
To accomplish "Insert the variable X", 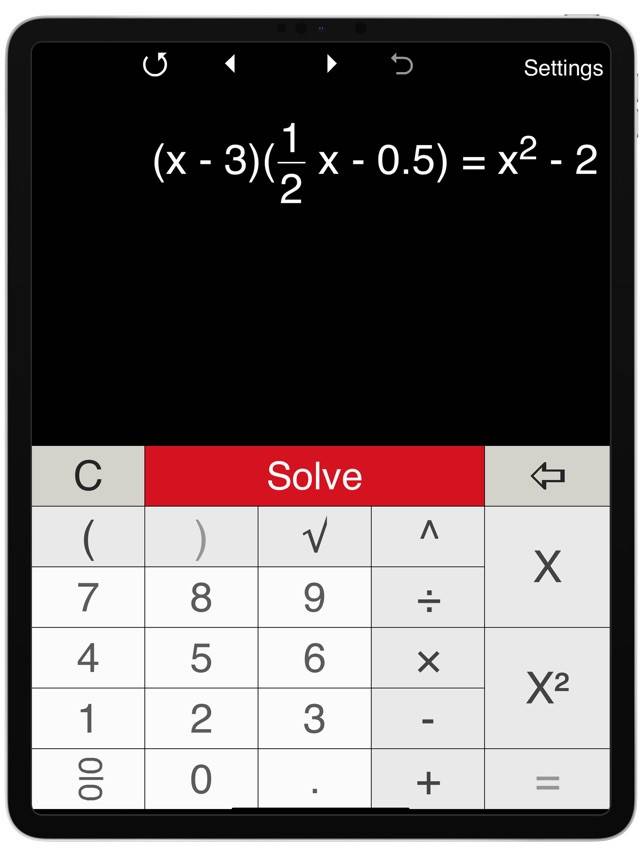I will [x=547, y=567].
